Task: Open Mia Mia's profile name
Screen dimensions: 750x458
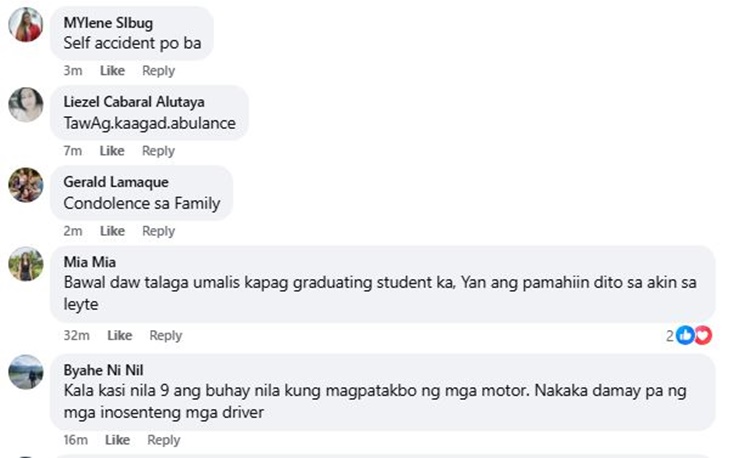Action: [x=89, y=262]
